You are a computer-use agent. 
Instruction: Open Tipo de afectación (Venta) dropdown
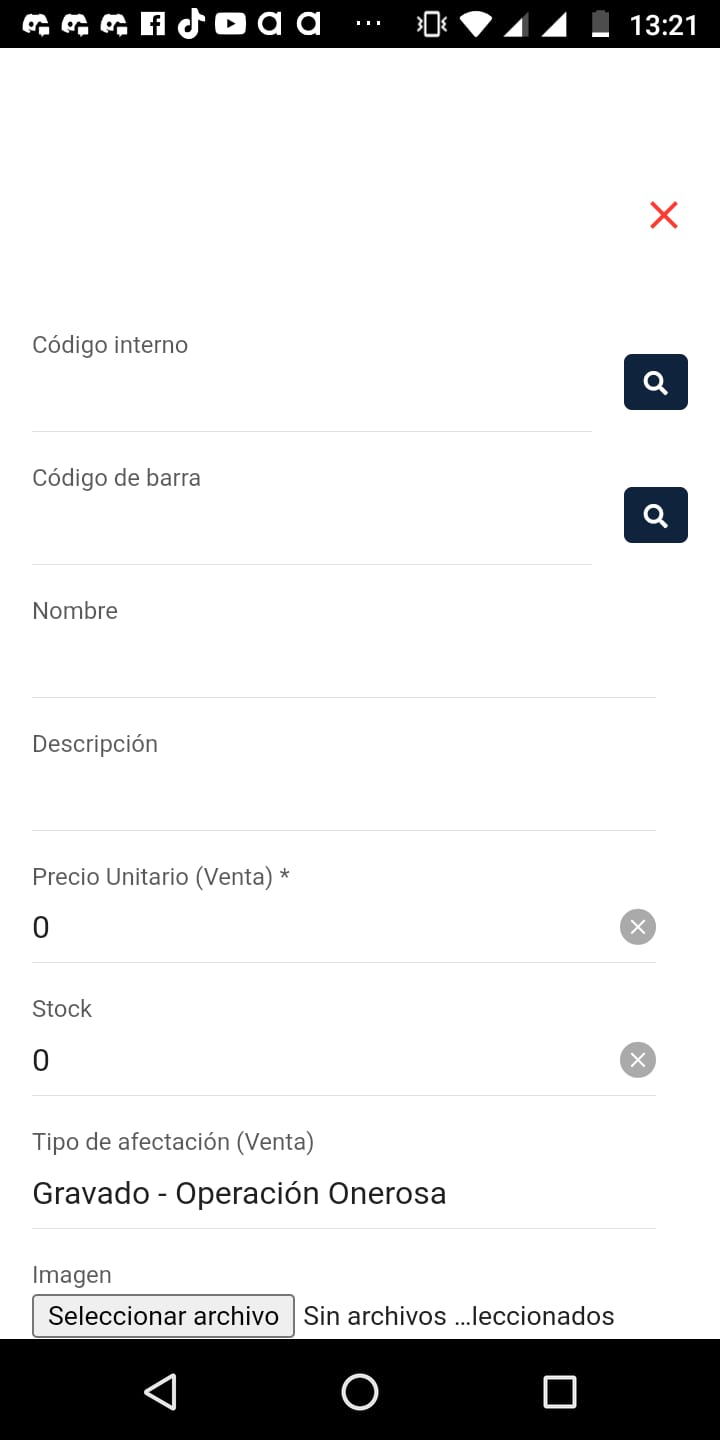pos(344,1194)
